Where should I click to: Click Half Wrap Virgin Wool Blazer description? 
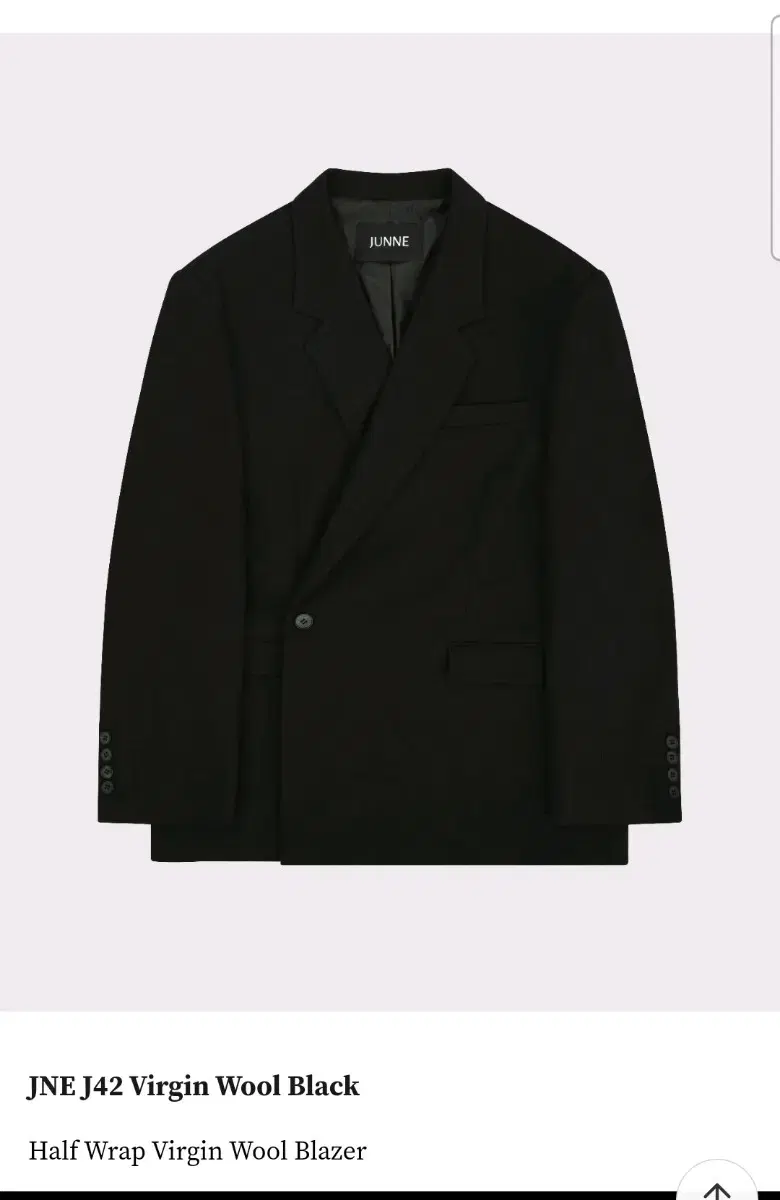(195, 1151)
